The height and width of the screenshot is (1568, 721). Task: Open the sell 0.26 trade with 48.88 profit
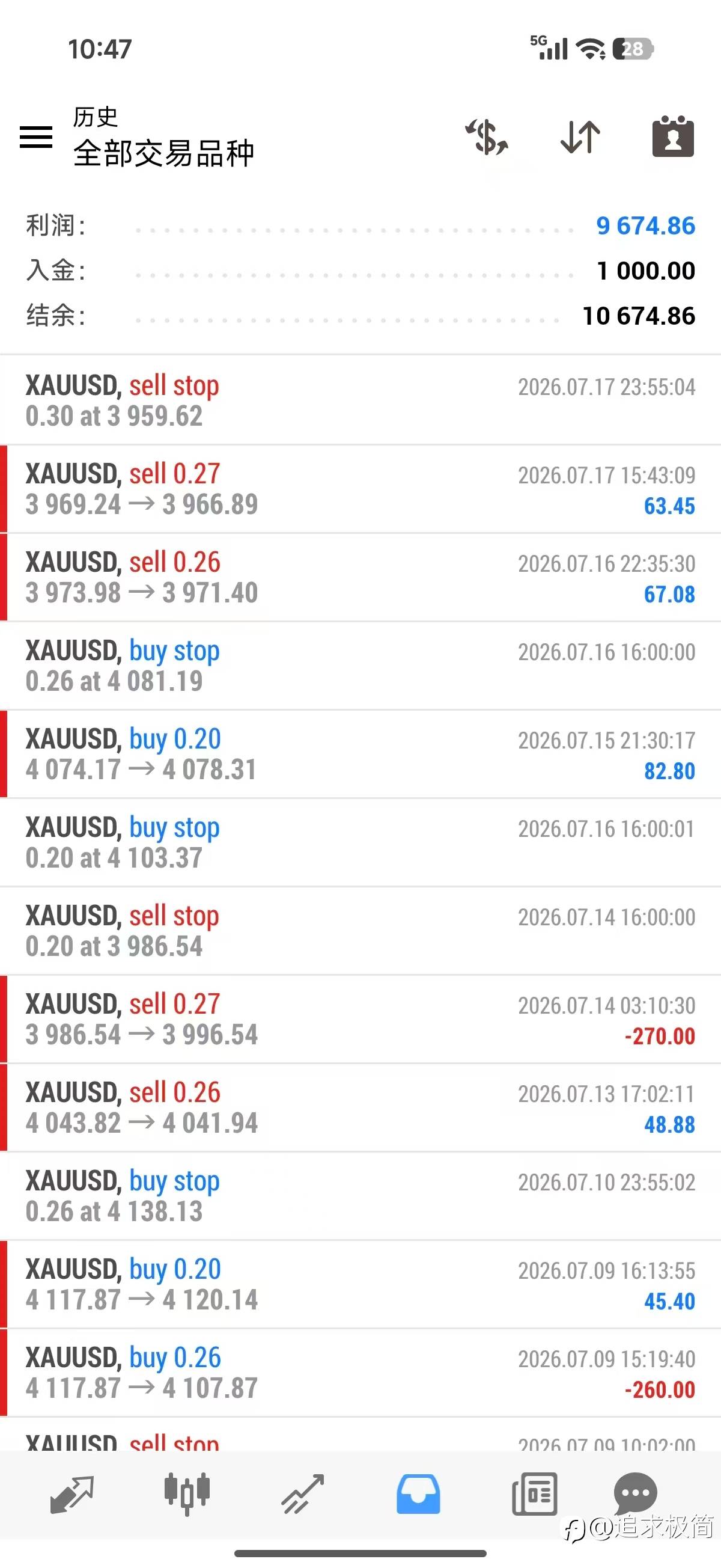click(x=360, y=1108)
